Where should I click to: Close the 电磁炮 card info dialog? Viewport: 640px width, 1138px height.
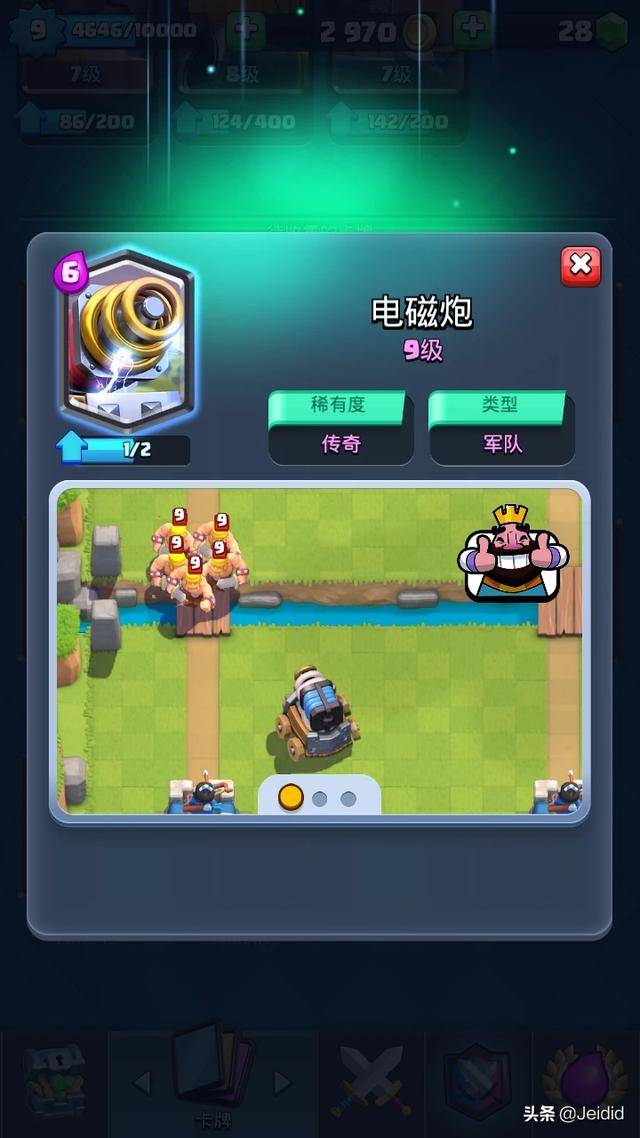(x=580, y=266)
